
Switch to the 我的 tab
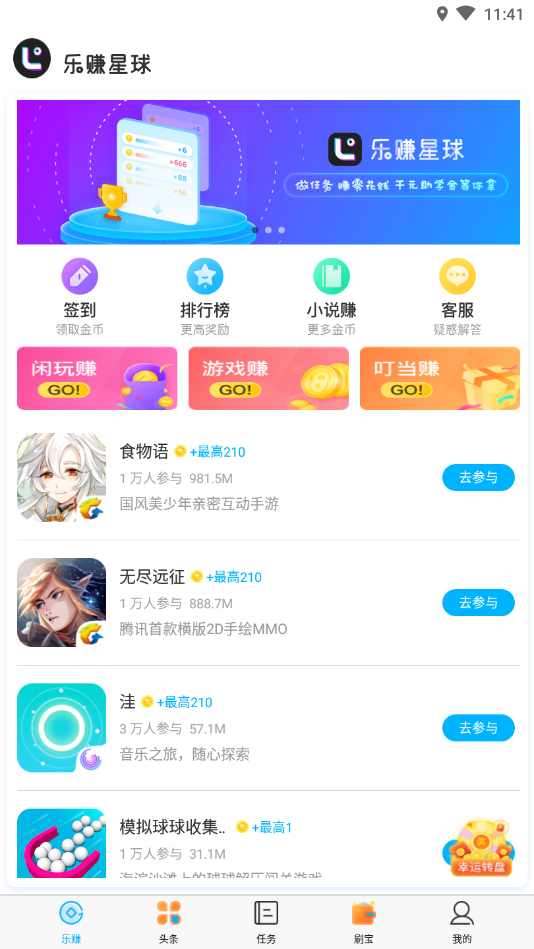coord(461,922)
